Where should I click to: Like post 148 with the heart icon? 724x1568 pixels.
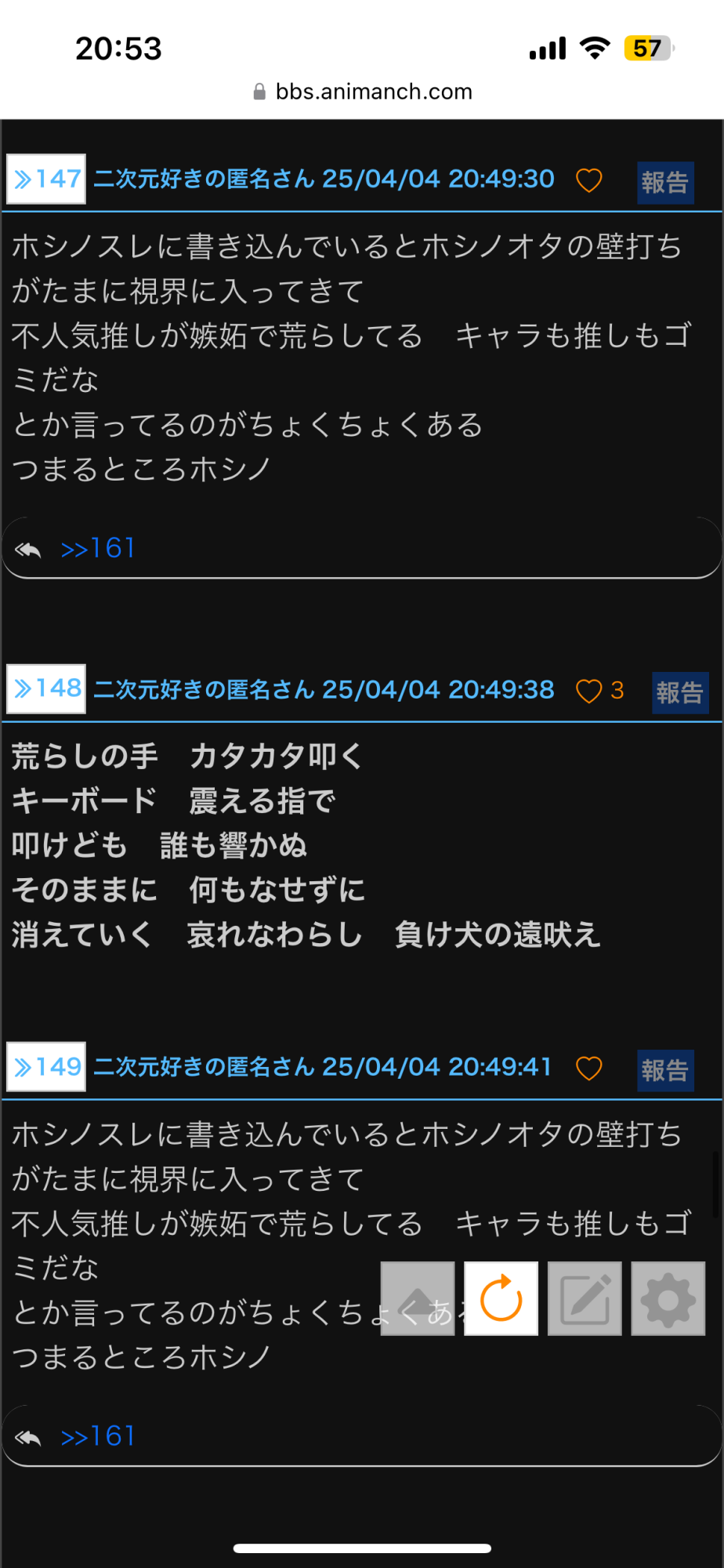pos(589,691)
